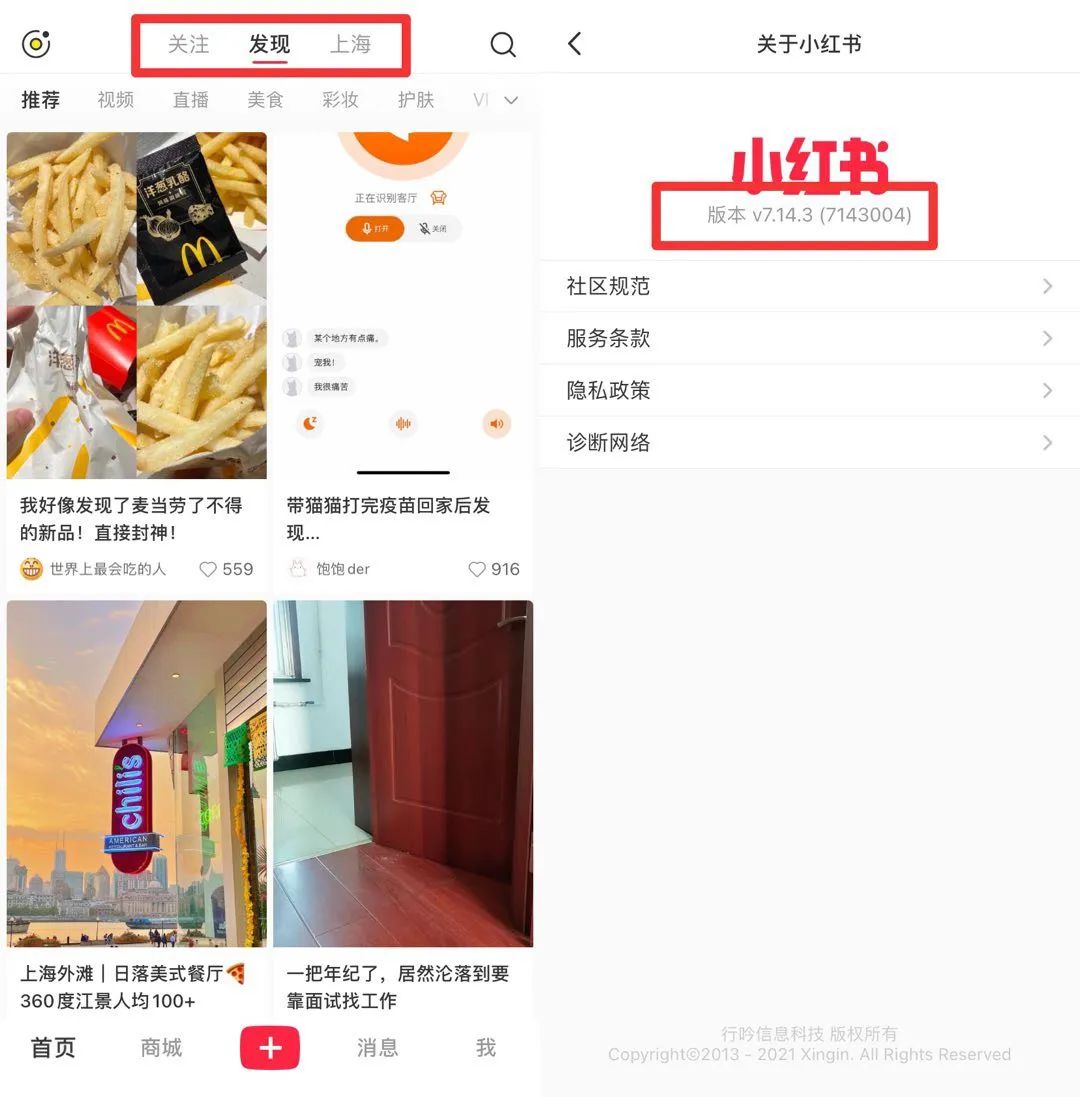Select the 美食 category
Viewport: 1080px width, 1097px height.
[265, 100]
